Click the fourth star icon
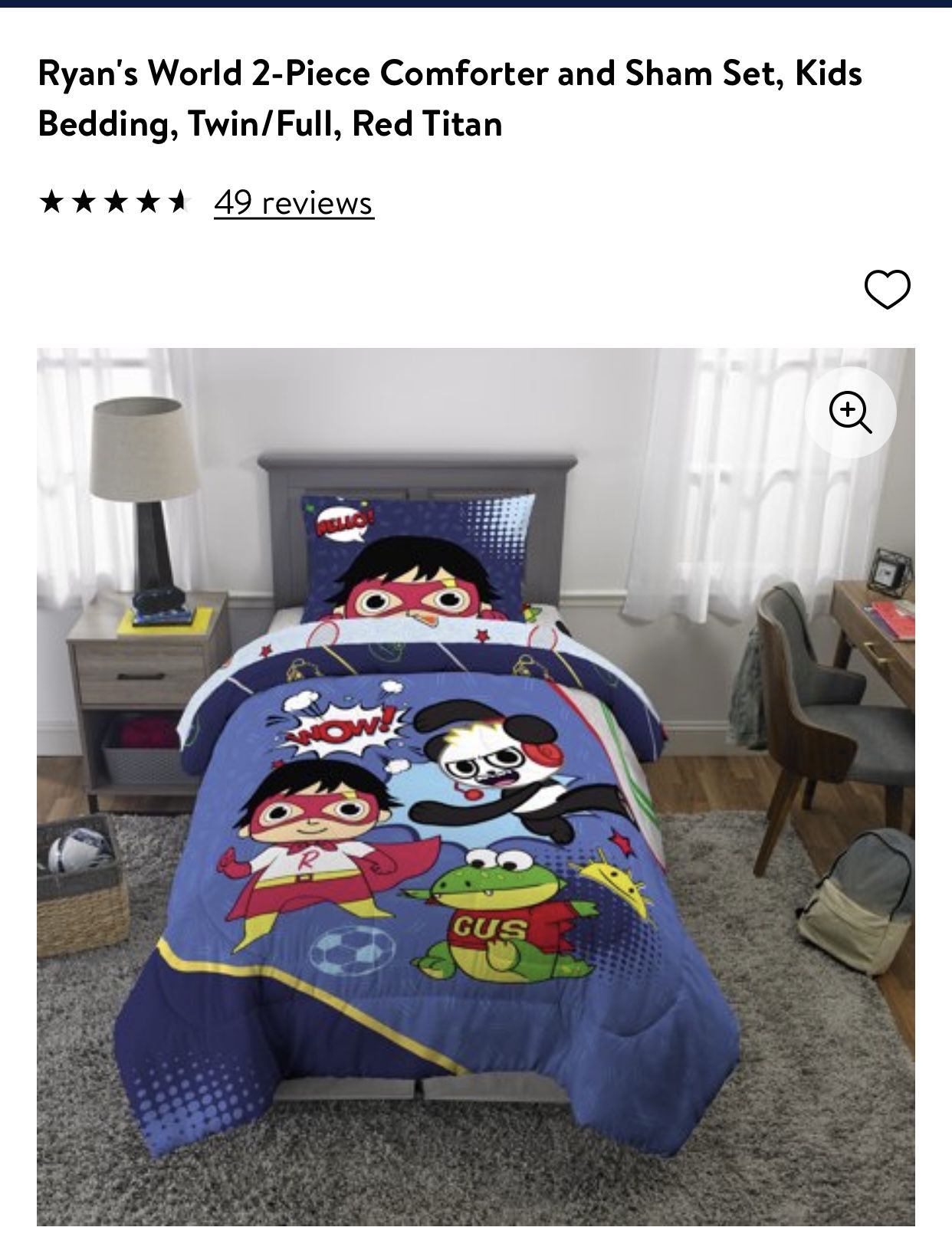Viewport: 952px width, 1247px height. tap(148, 201)
